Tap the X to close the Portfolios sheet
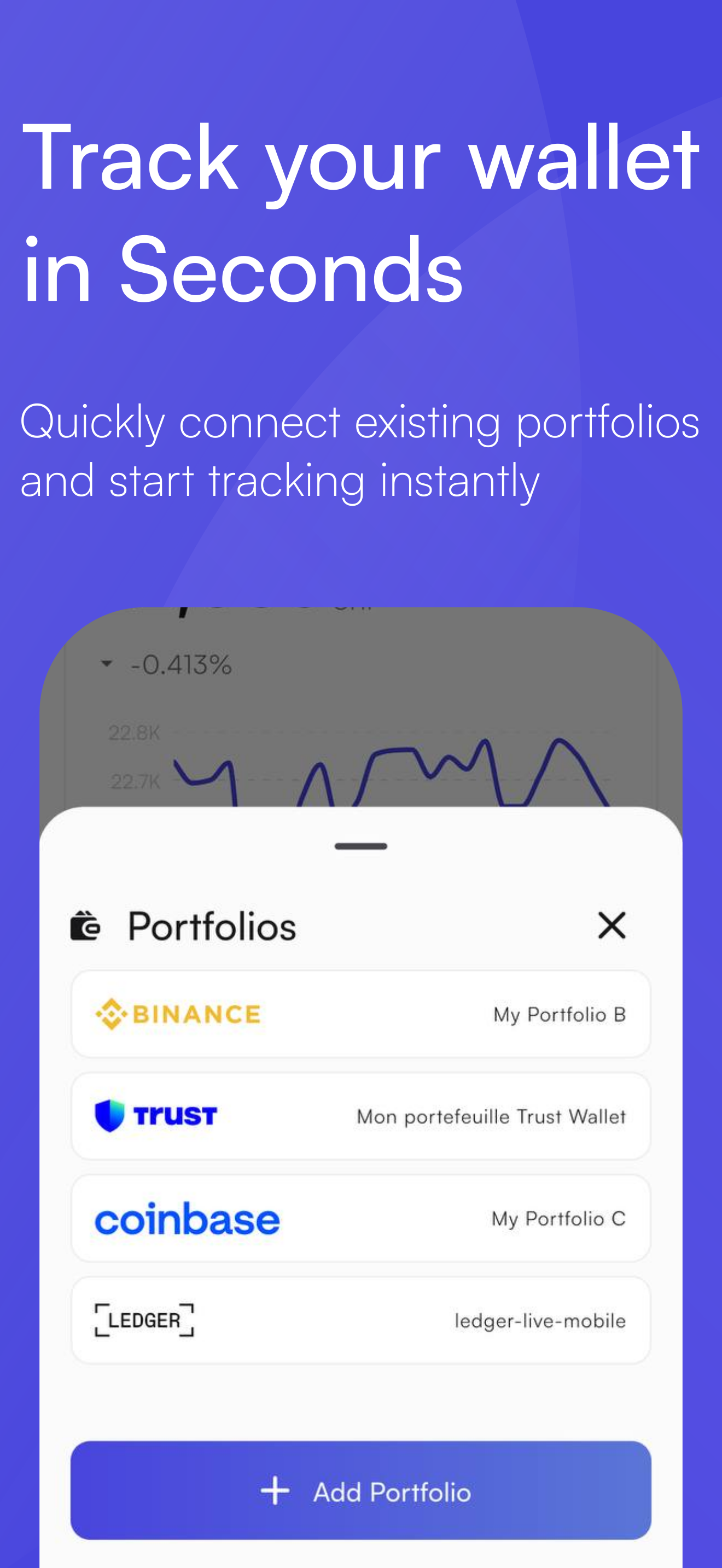This screenshot has height=1568, width=722. click(x=612, y=926)
